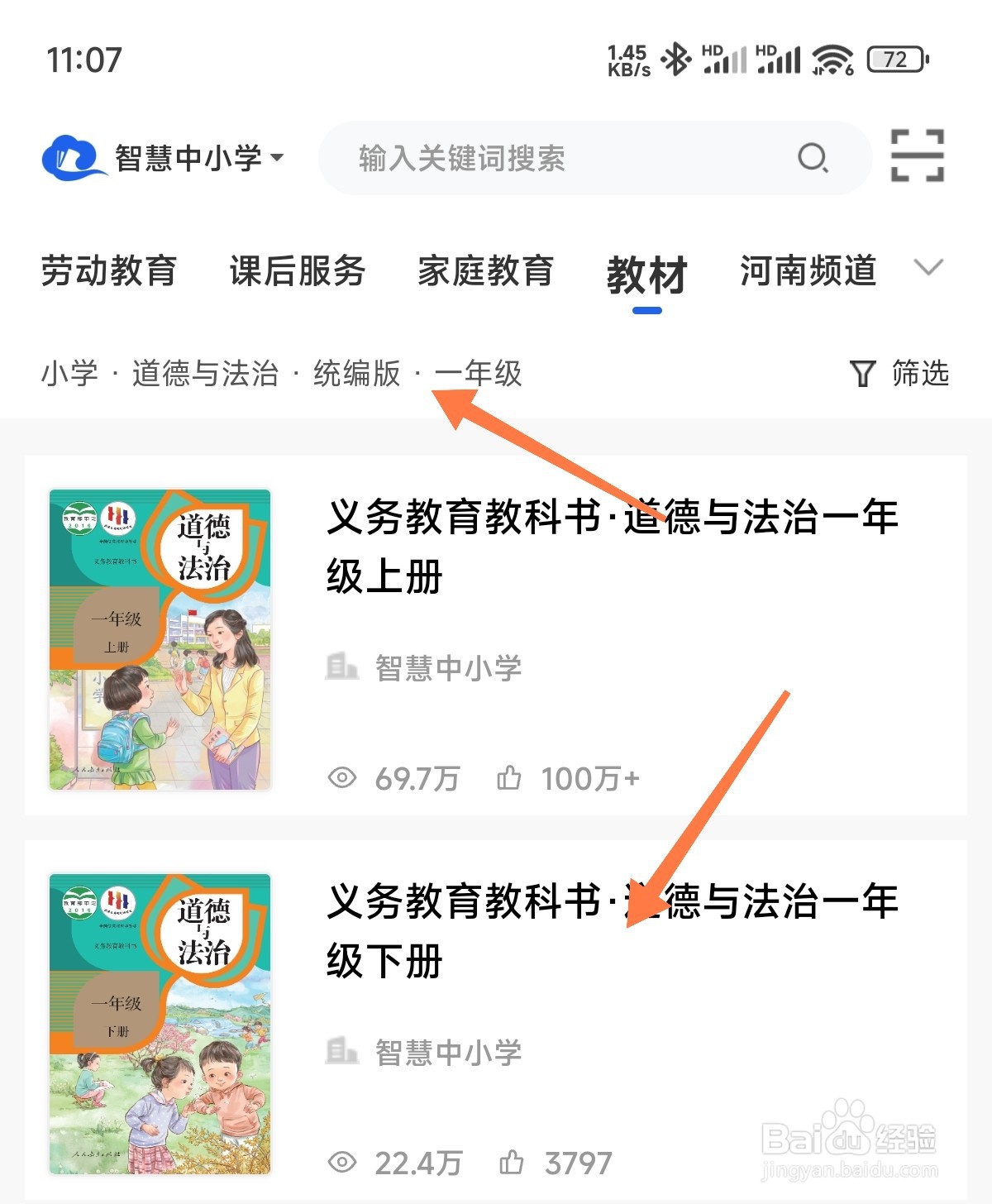This screenshot has height=1204, width=992.
Task: Click the eye view-count icon under the first textbook
Action: click(341, 777)
